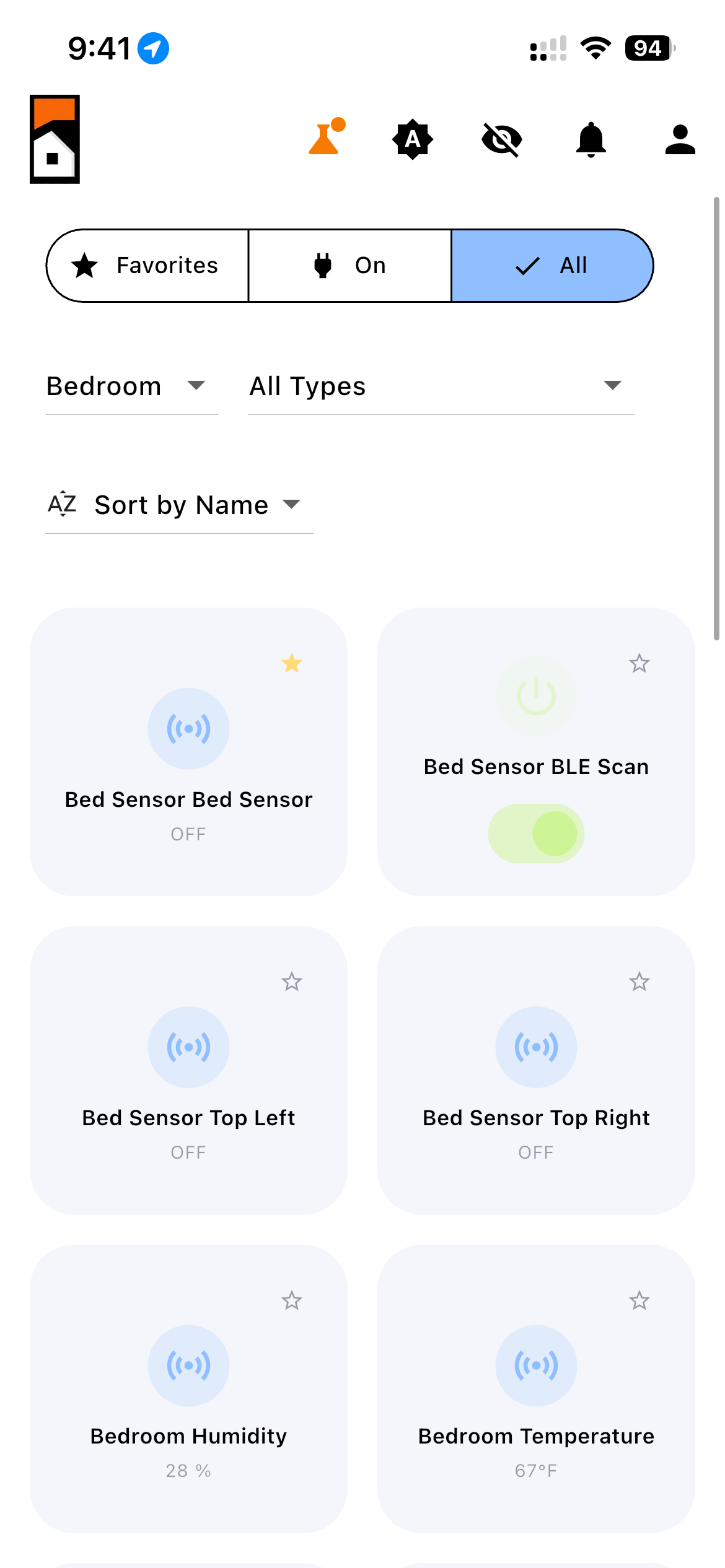Open the automations icon in the top bar
The image size is (725, 1568).
[x=413, y=139]
